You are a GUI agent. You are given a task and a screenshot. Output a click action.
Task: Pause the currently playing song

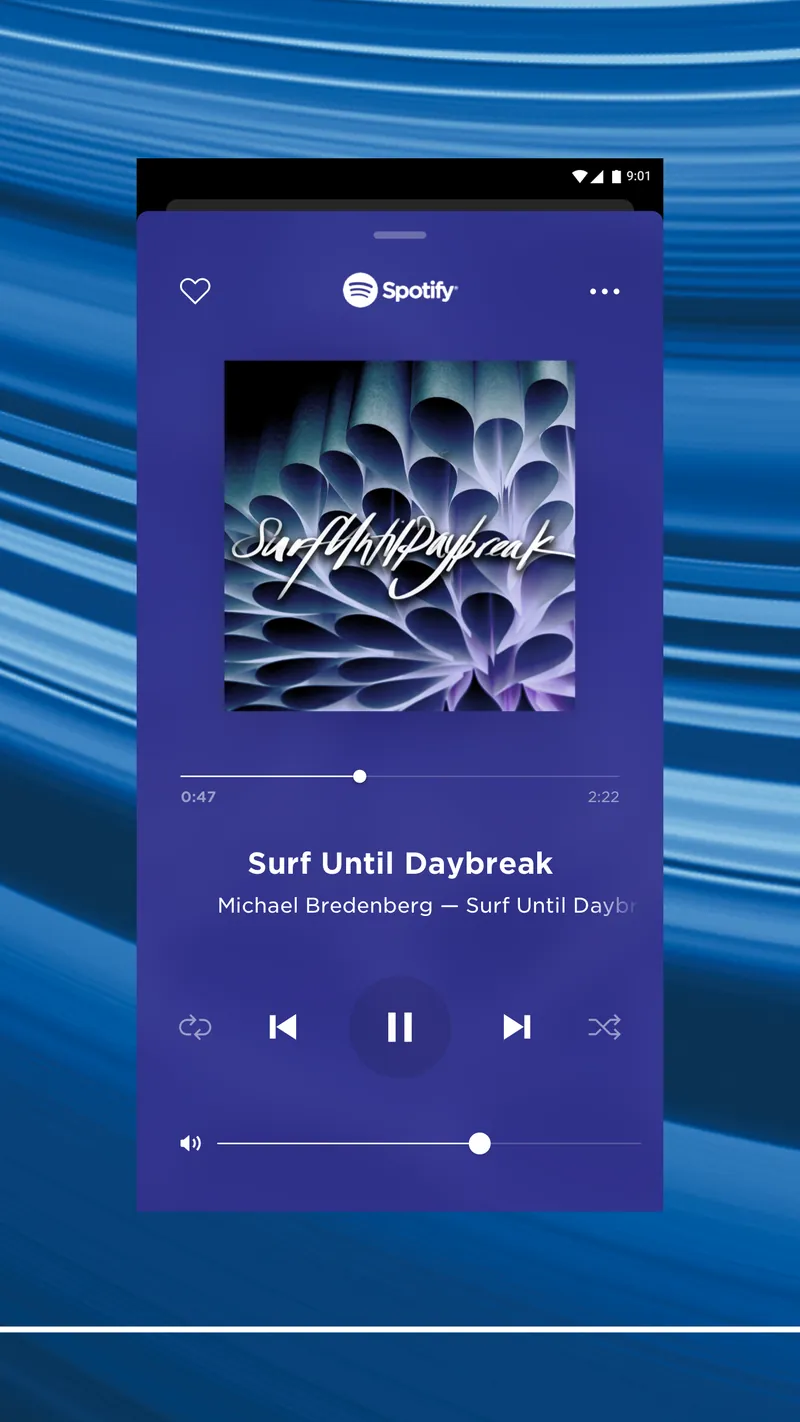pyautogui.click(x=399, y=1027)
